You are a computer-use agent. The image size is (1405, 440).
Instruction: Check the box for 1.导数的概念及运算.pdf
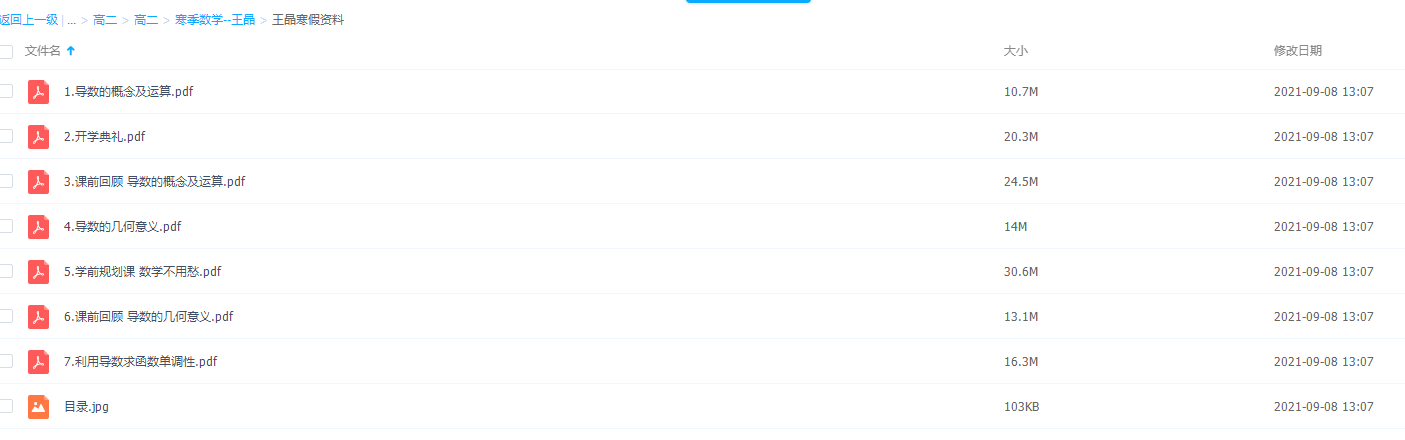pyautogui.click(x=6, y=91)
